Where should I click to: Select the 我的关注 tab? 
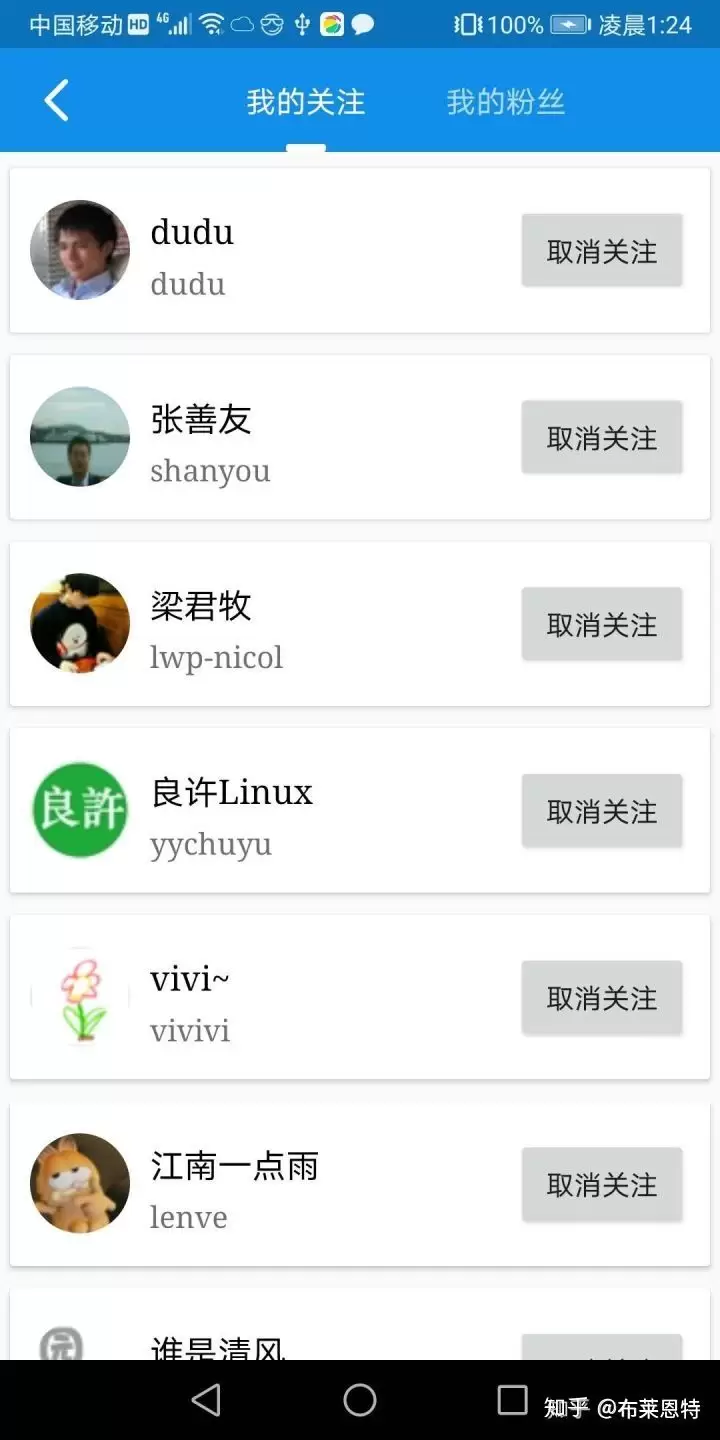tap(305, 100)
